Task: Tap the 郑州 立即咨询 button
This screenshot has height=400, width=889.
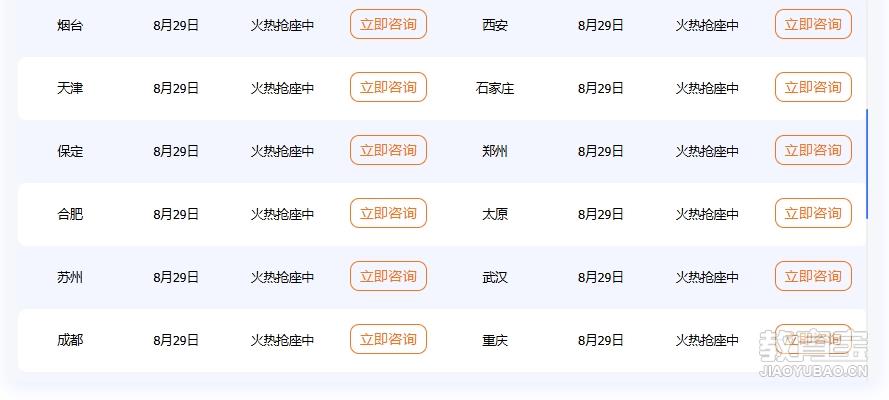Action: click(x=813, y=151)
